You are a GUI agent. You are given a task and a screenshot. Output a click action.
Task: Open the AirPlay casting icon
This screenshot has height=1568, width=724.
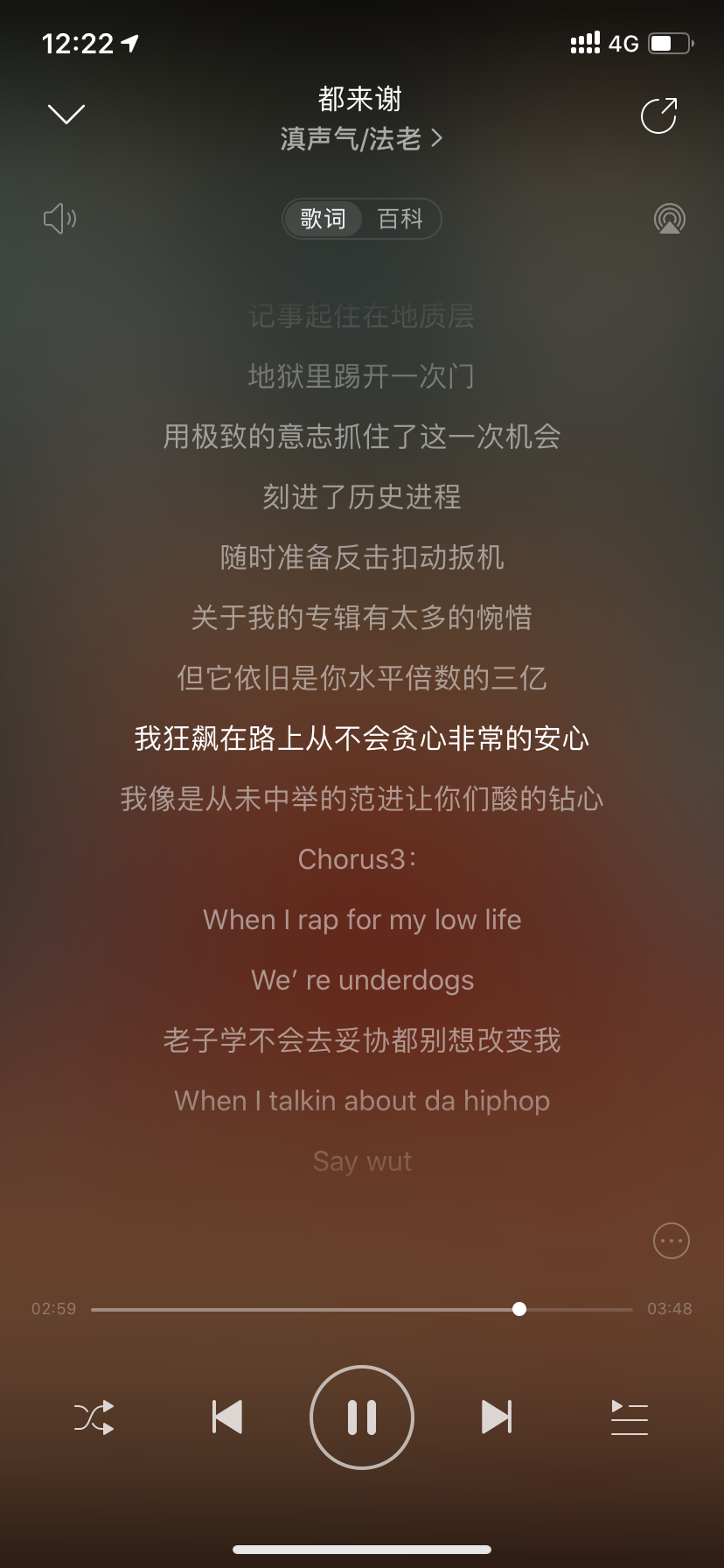(670, 219)
